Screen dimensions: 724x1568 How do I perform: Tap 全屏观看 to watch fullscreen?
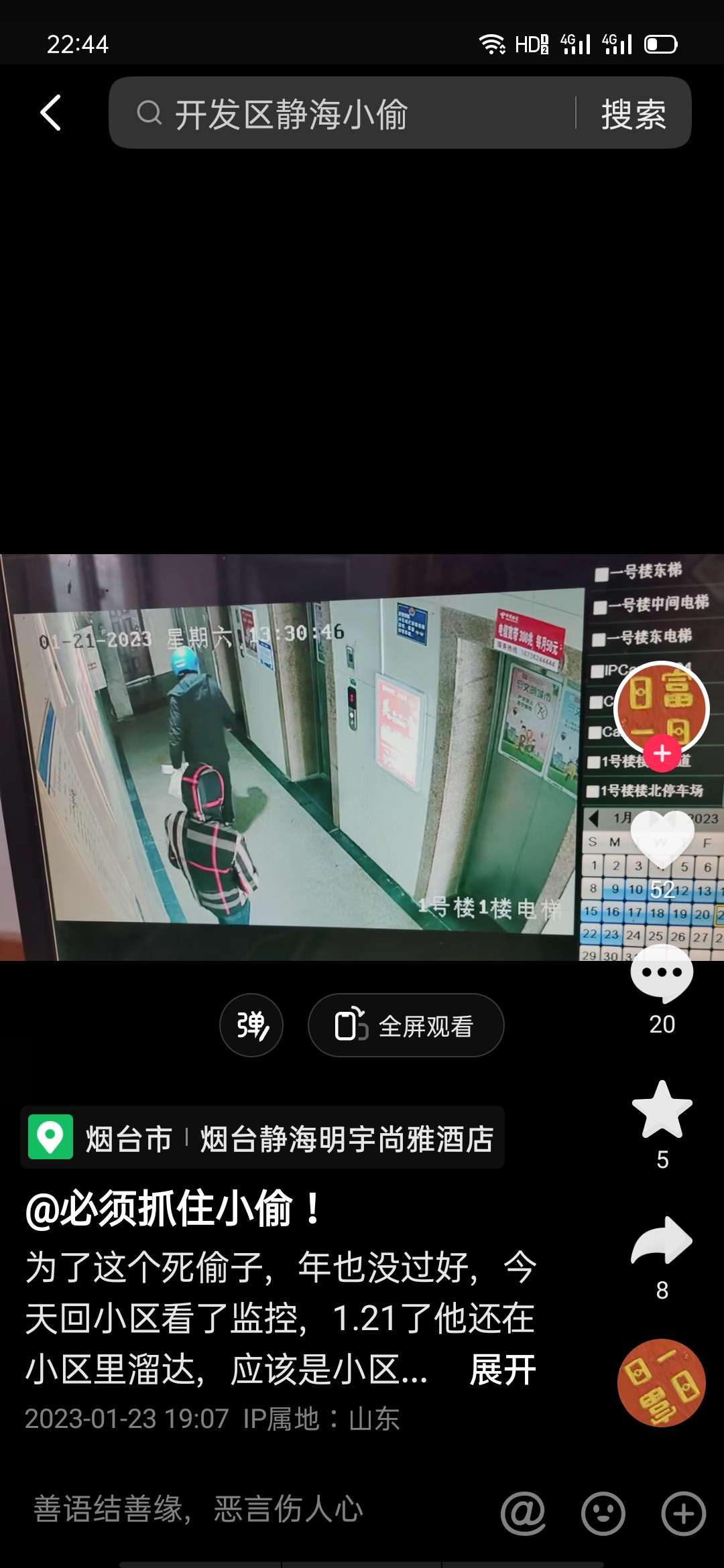[406, 1025]
